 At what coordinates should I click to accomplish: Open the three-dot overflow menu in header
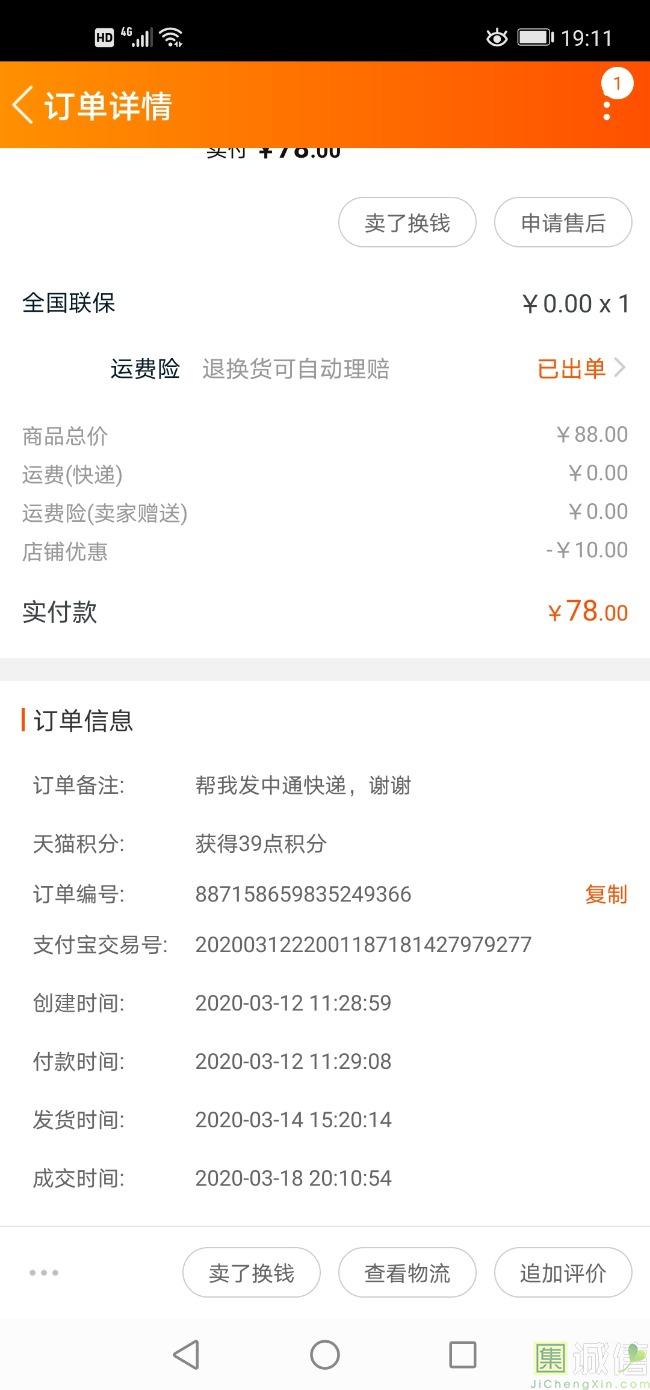point(607,105)
